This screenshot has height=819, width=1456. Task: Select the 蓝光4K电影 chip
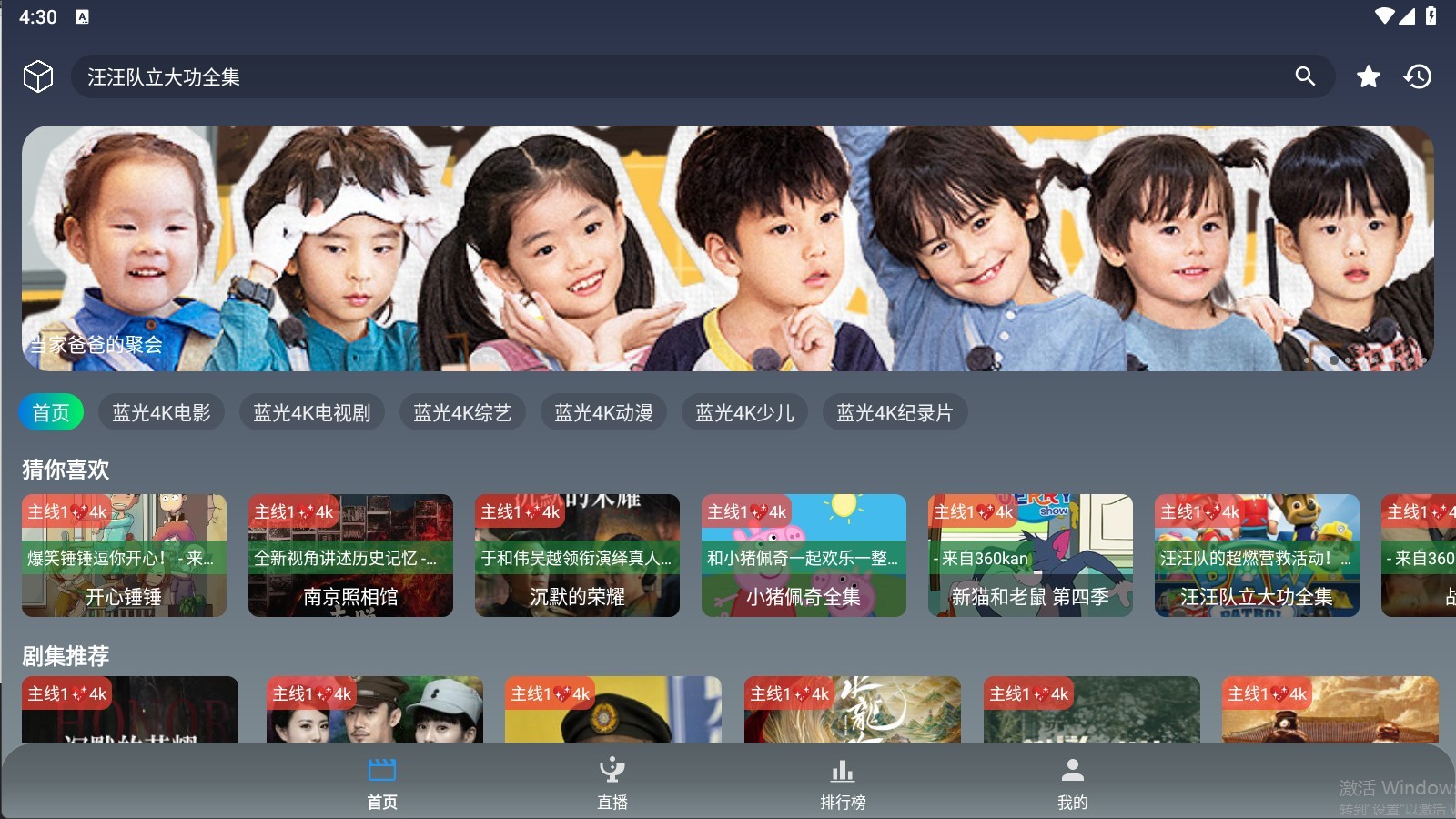(x=161, y=413)
